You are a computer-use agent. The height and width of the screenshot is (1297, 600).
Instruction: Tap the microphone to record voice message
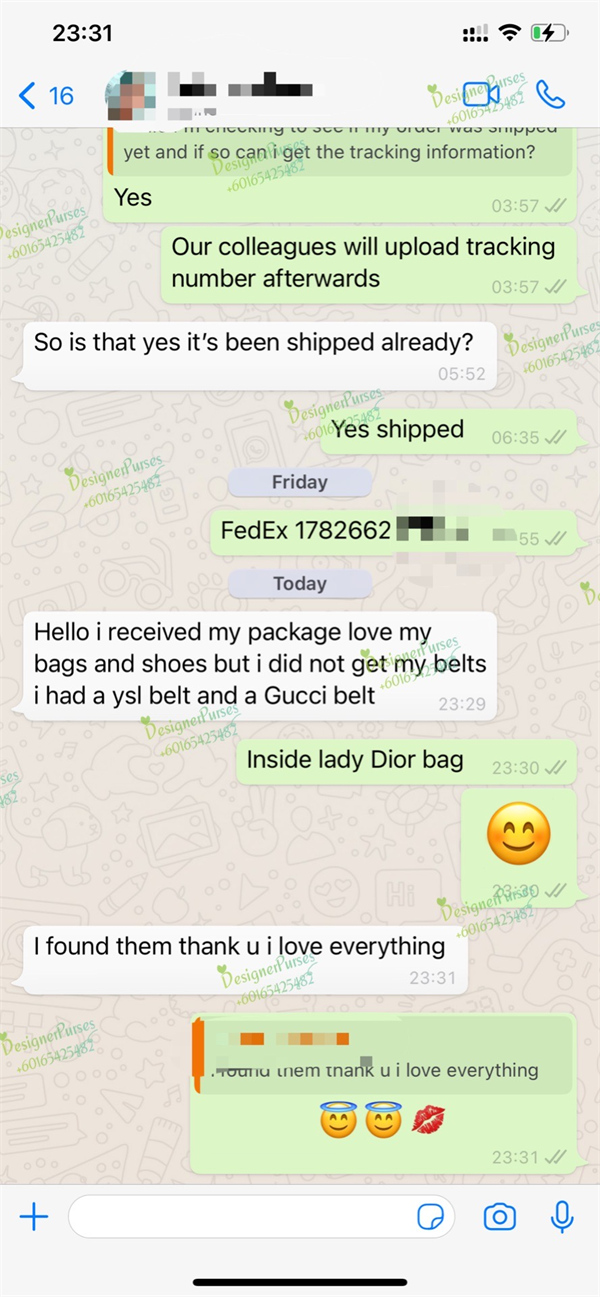point(562,1216)
